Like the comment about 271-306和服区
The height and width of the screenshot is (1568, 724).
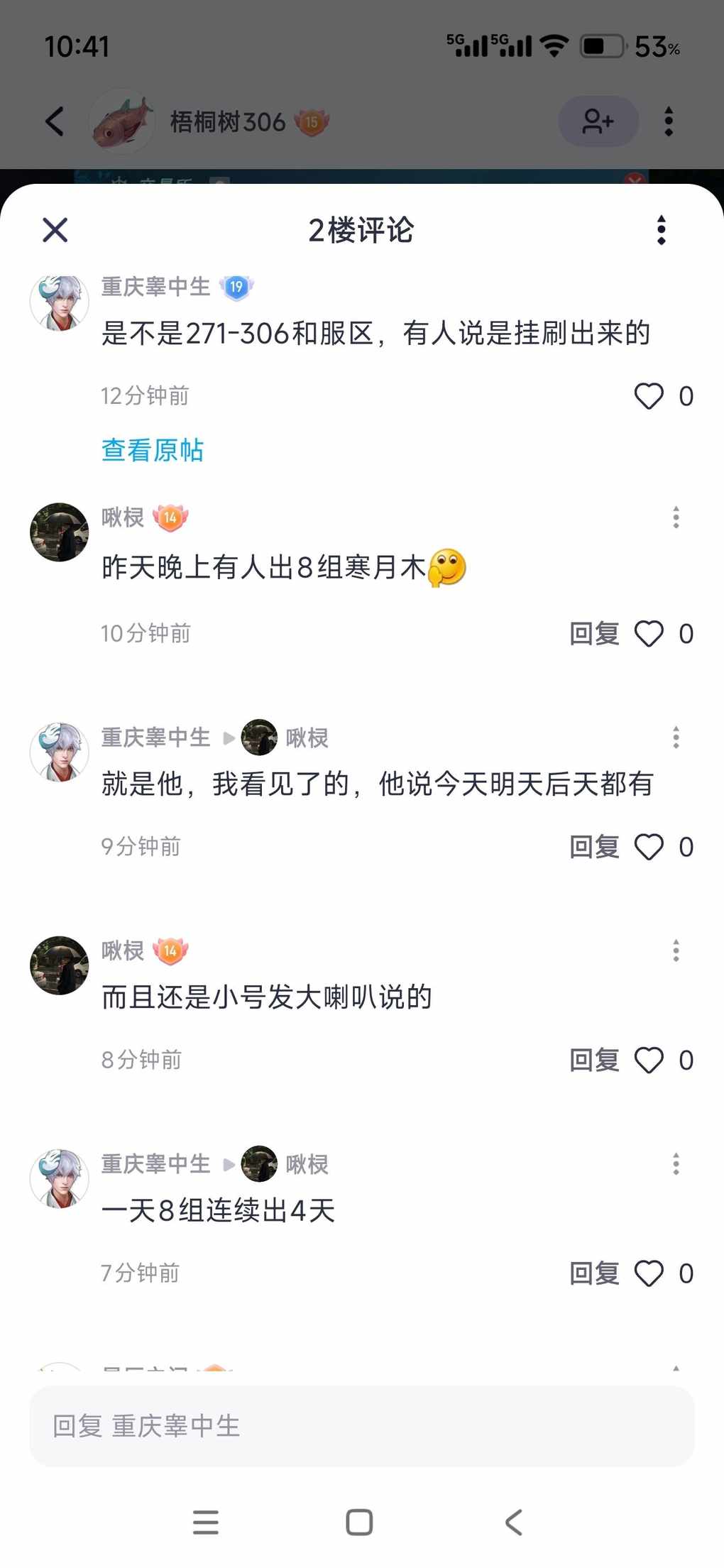(648, 396)
